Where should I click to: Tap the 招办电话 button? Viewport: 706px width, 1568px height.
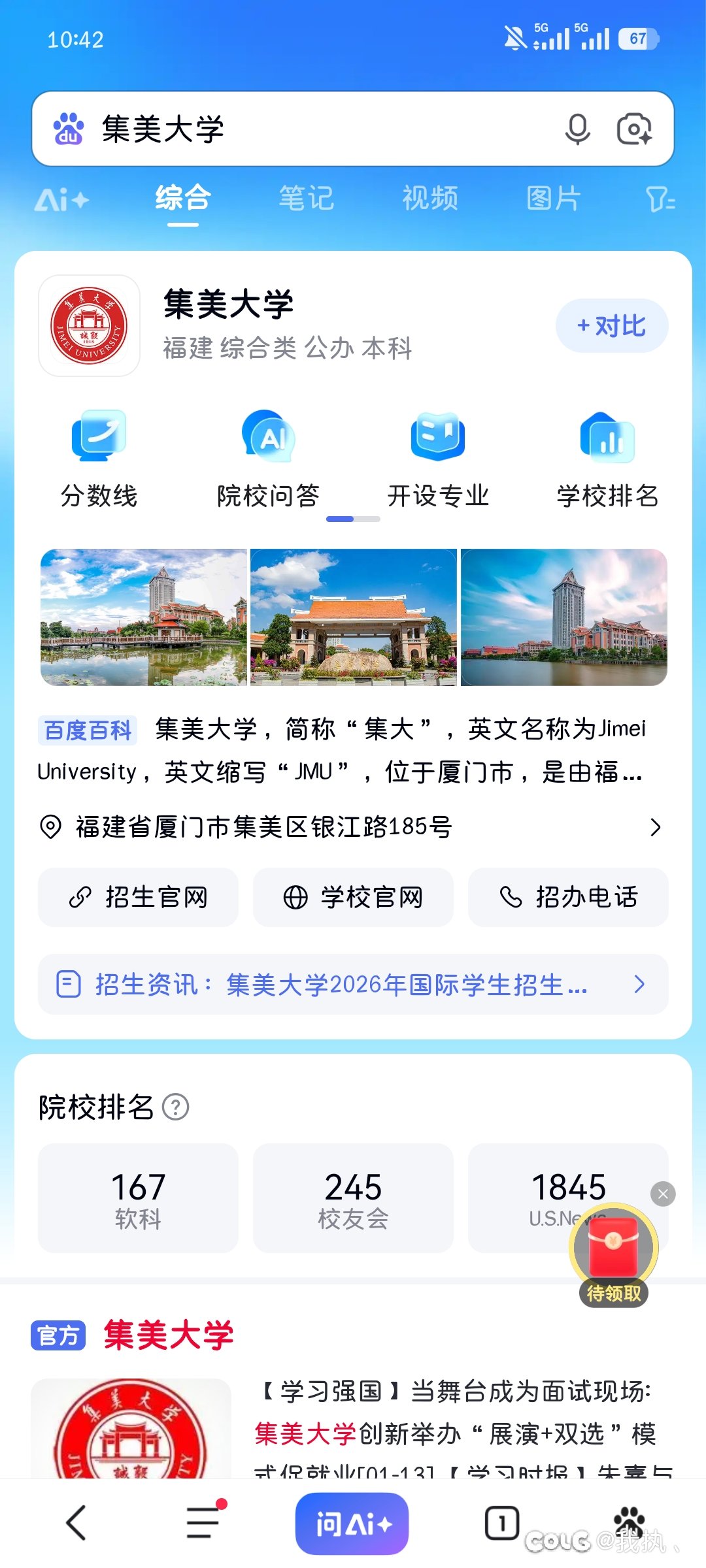click(x=568, y=897)
